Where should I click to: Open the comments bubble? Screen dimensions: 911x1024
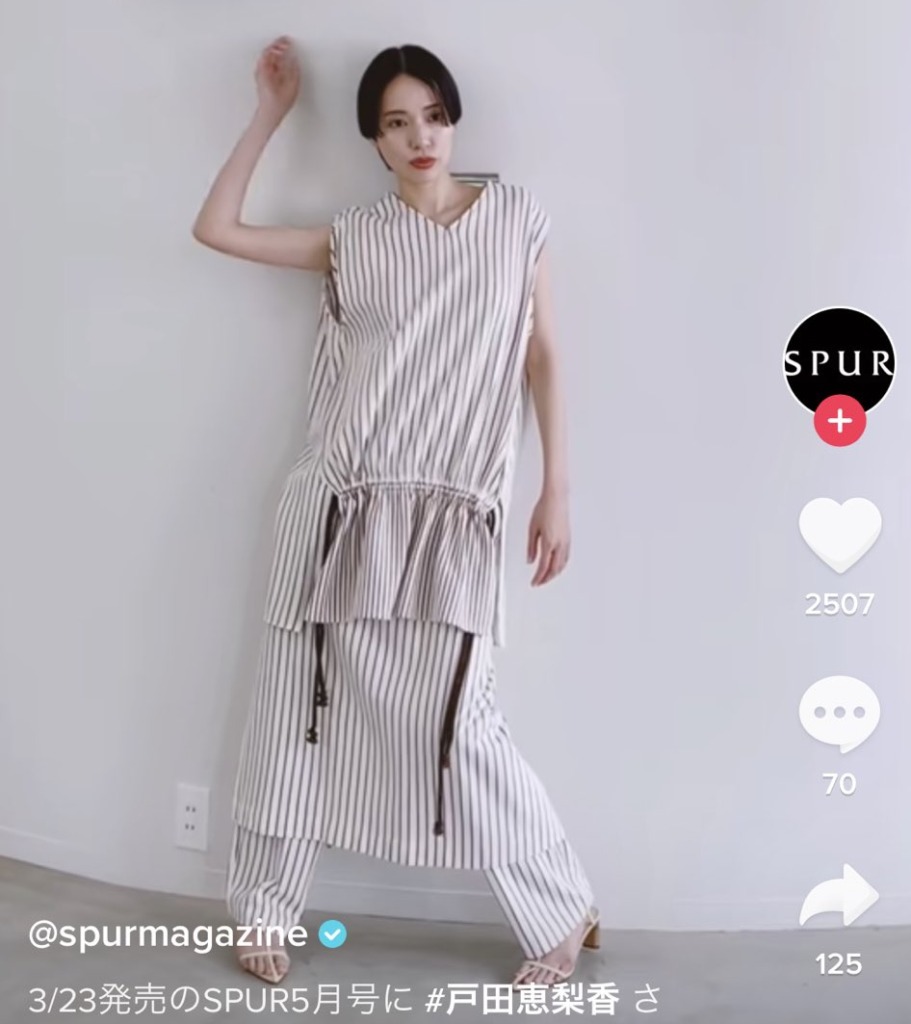[839, 715]
